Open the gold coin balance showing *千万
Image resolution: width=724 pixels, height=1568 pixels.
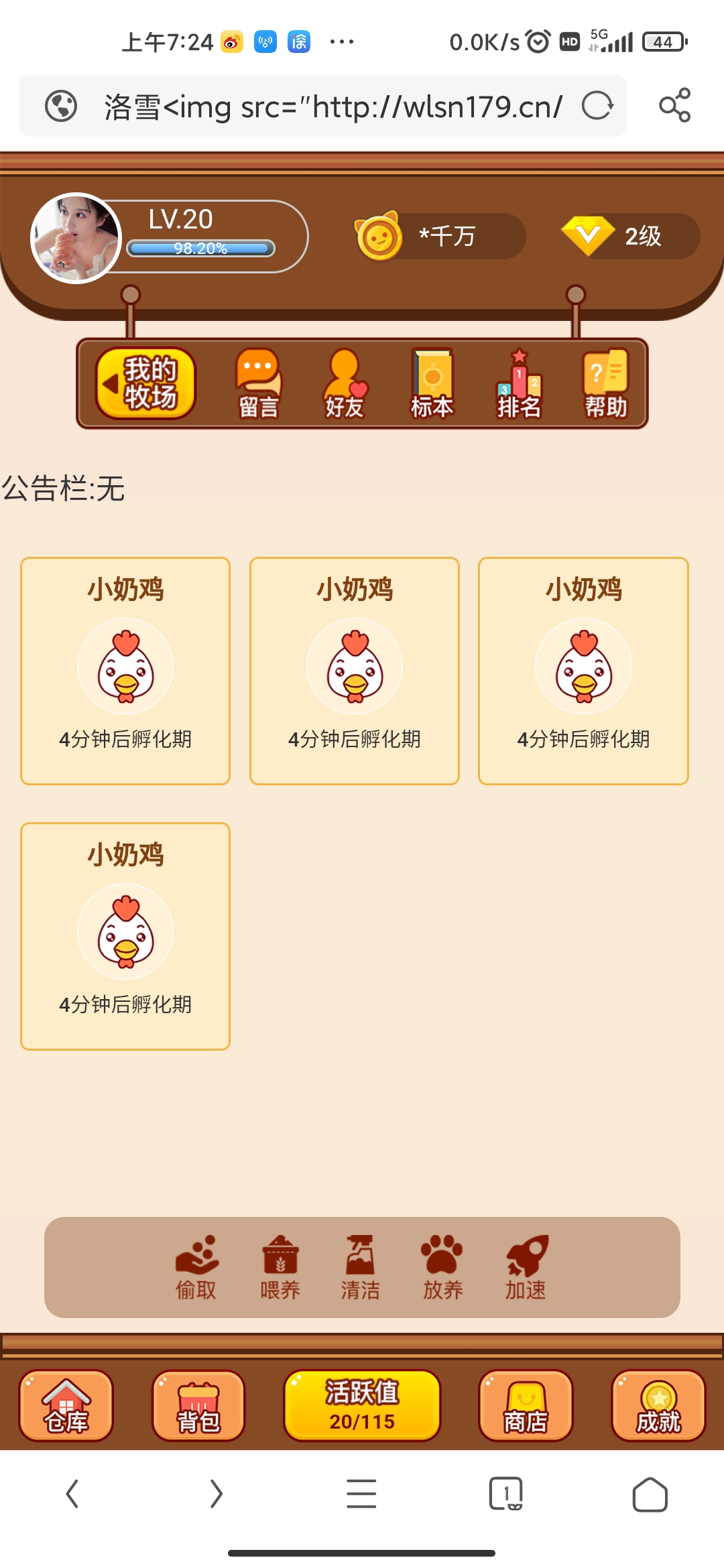click(434, 237)
